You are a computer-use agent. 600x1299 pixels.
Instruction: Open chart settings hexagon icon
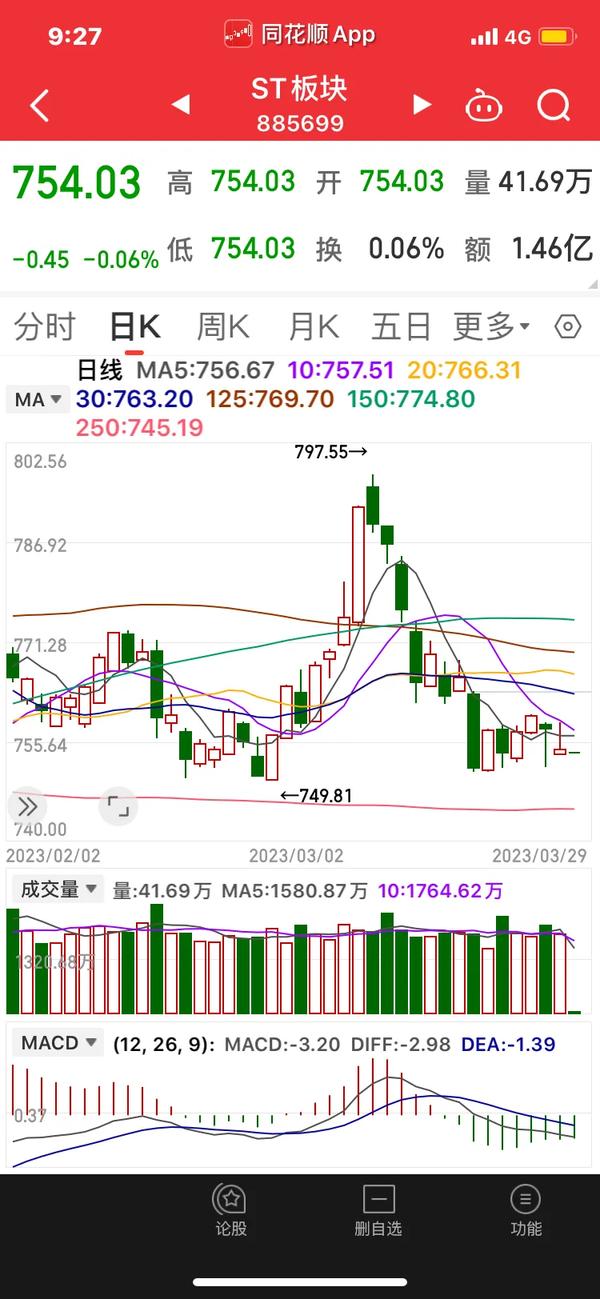[568, 327]
